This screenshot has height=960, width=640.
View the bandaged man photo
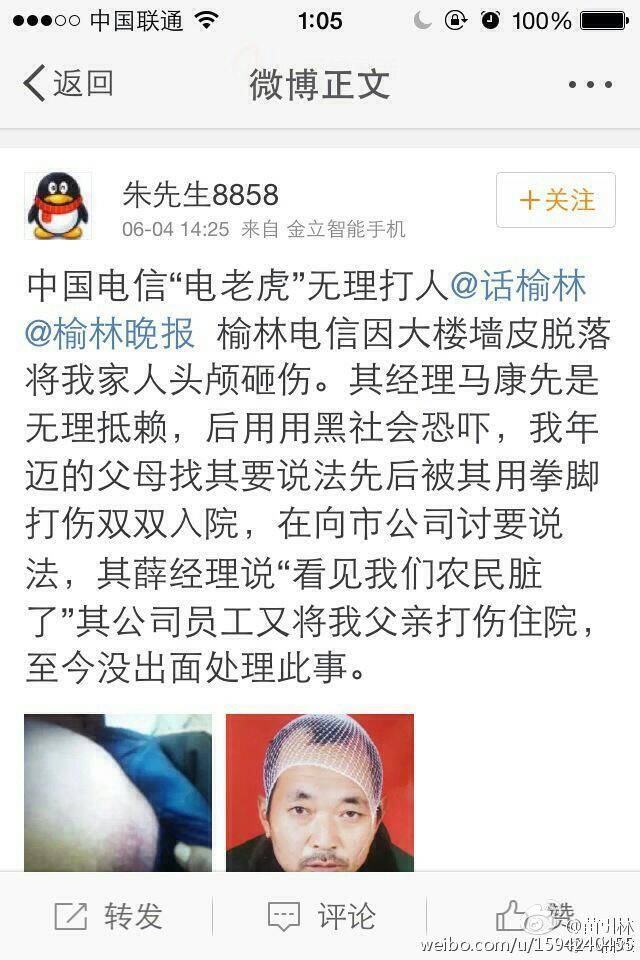(319, 791)
